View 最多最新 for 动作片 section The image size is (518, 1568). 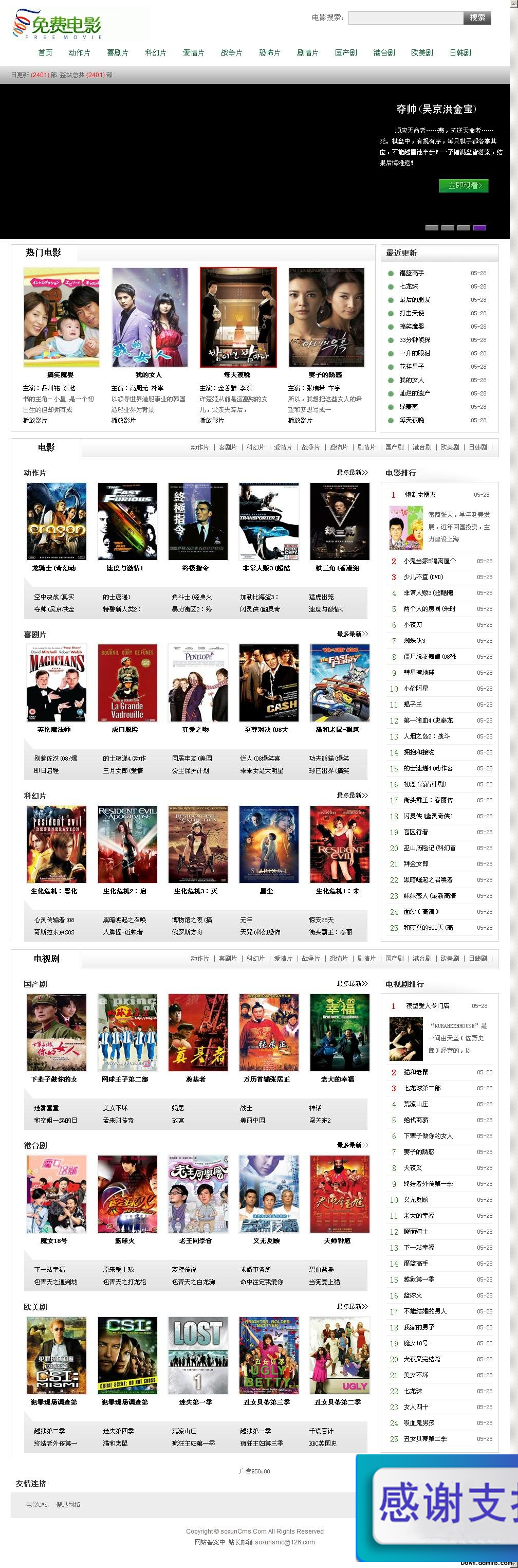coord(352,472)
